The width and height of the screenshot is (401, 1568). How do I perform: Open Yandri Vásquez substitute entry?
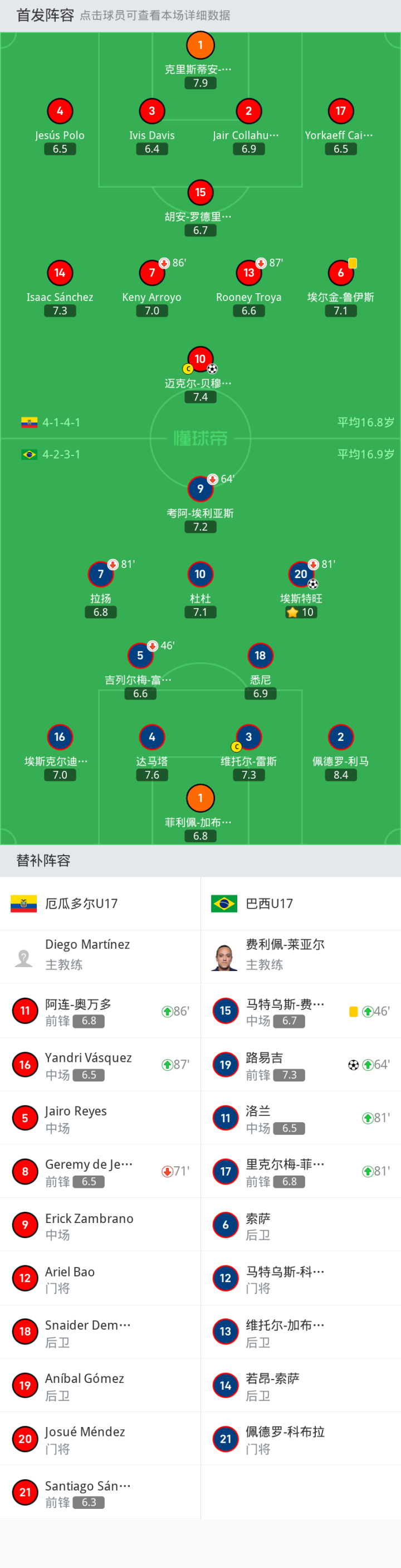click(100, 1065)
